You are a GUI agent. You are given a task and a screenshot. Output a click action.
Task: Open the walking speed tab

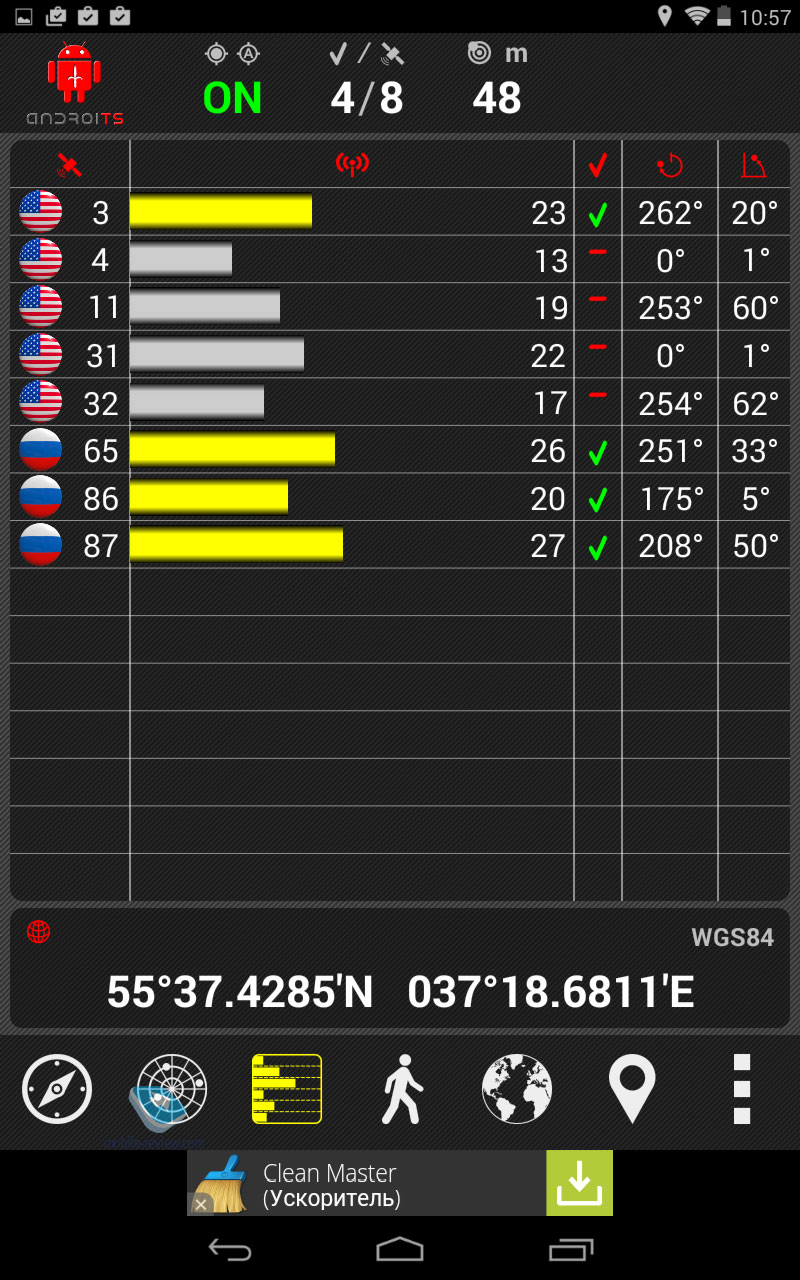(x=401, y=1089)
